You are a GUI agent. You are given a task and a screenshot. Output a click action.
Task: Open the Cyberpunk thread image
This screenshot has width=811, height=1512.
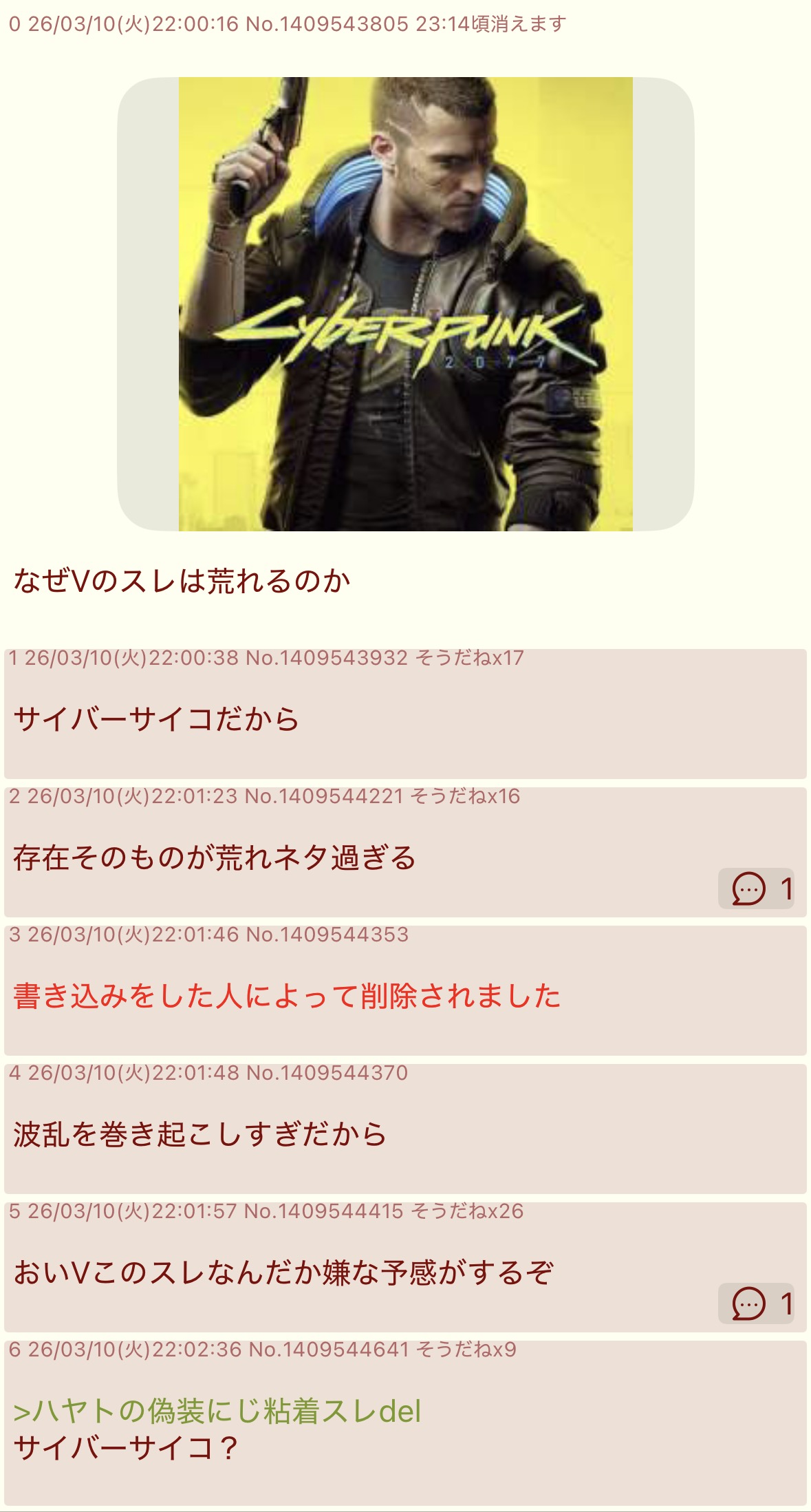click(405, 304)
